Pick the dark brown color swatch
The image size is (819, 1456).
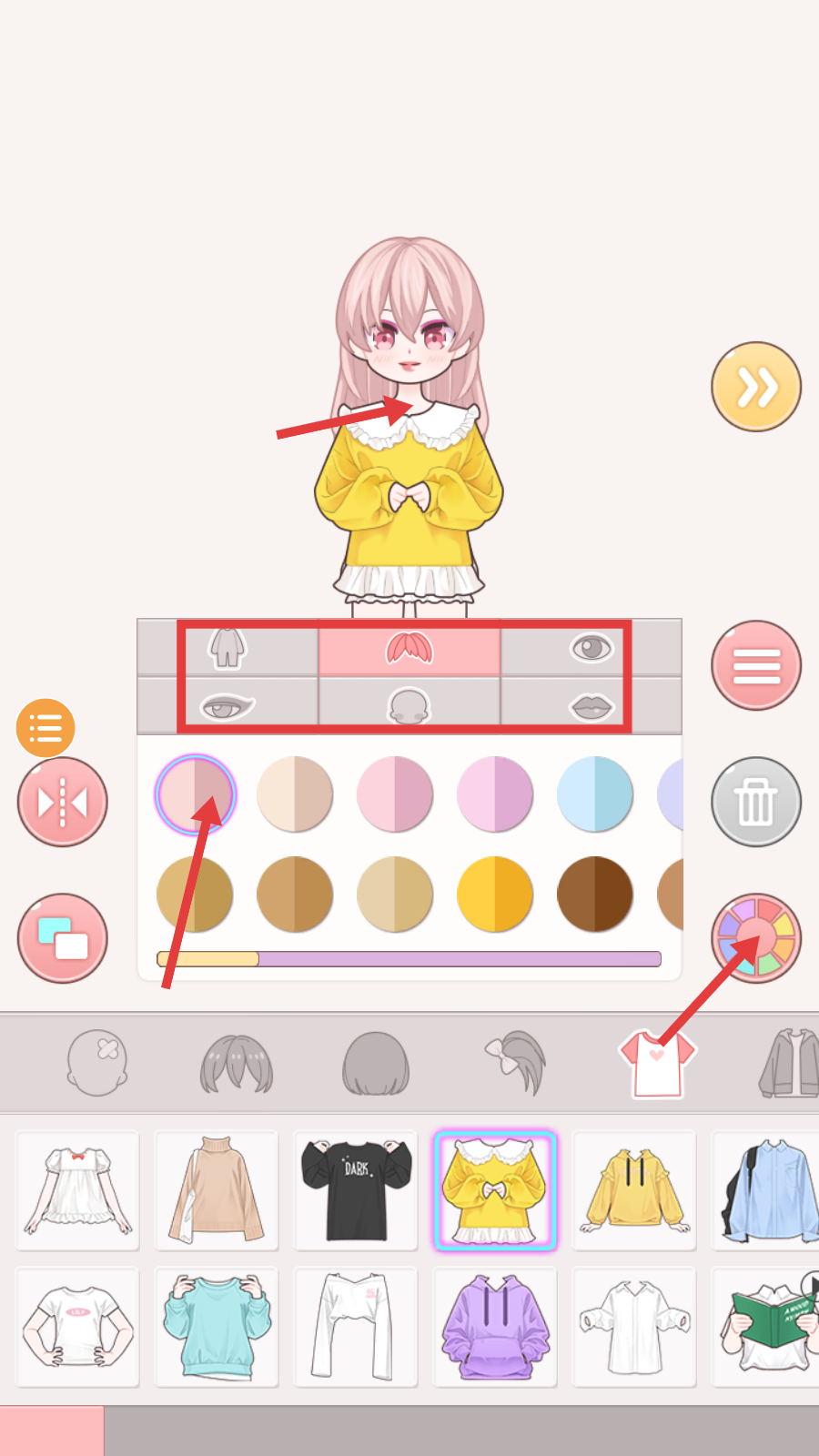pyautogui.click(x=595, y=894)
